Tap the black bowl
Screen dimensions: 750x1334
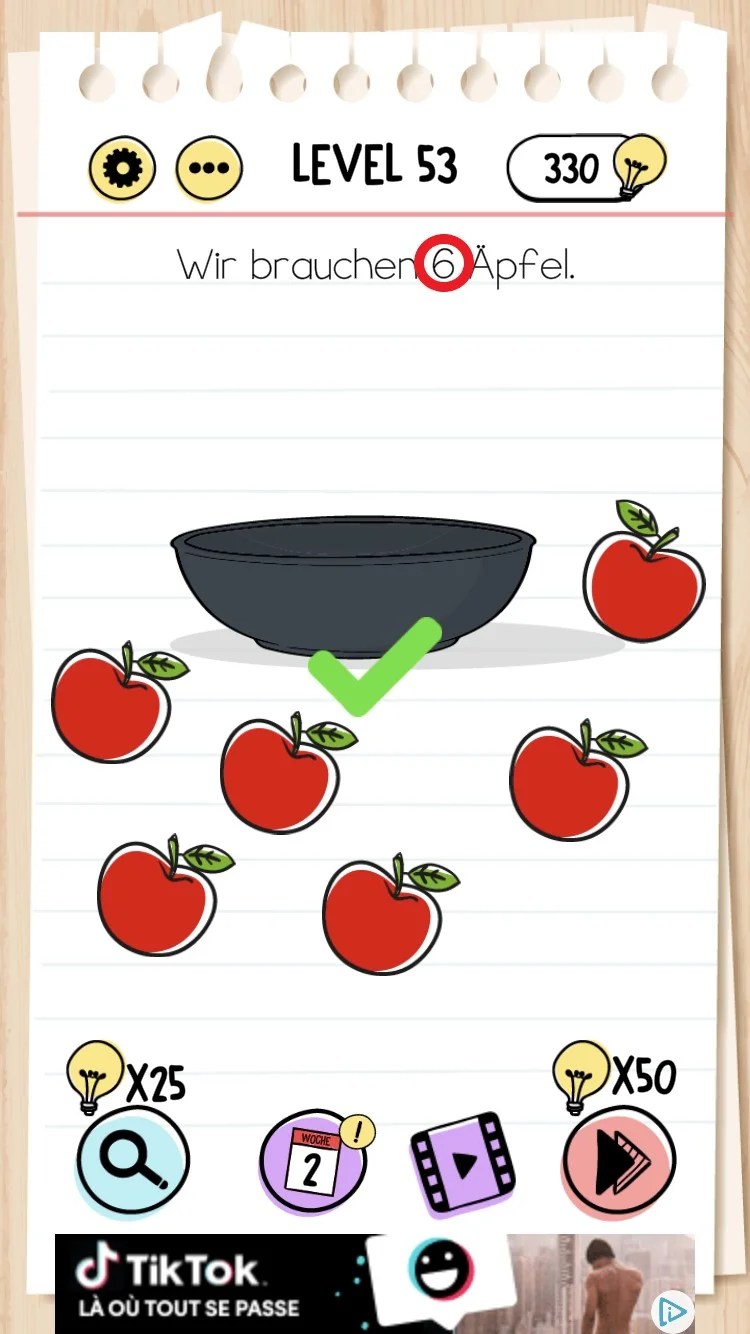[352, 582]
